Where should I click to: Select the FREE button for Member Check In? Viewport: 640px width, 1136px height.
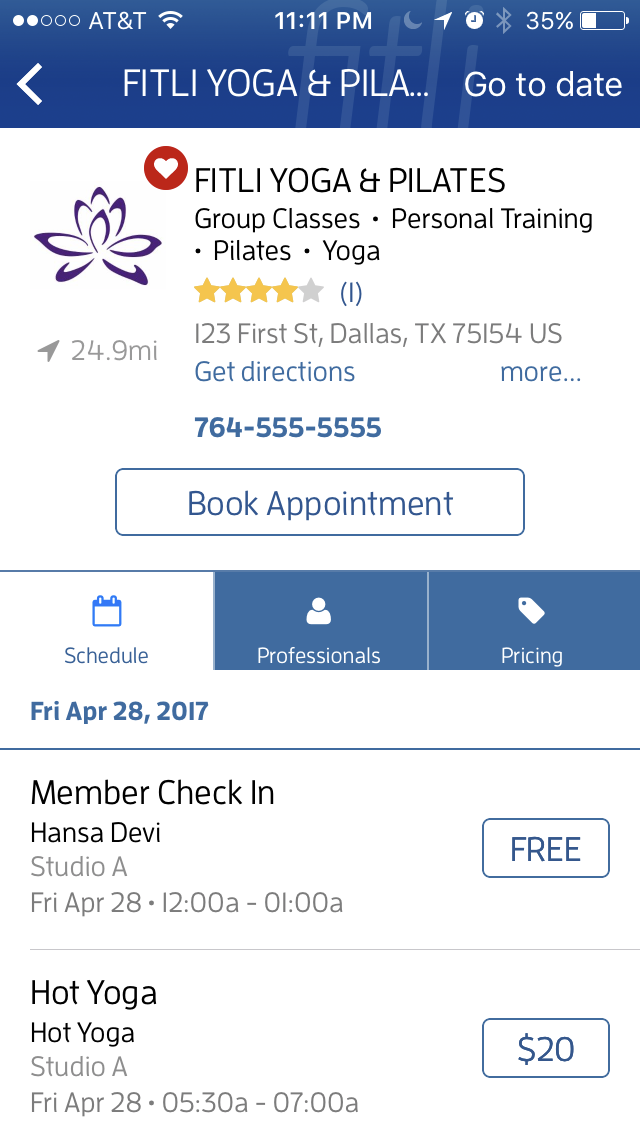[545, 848]
